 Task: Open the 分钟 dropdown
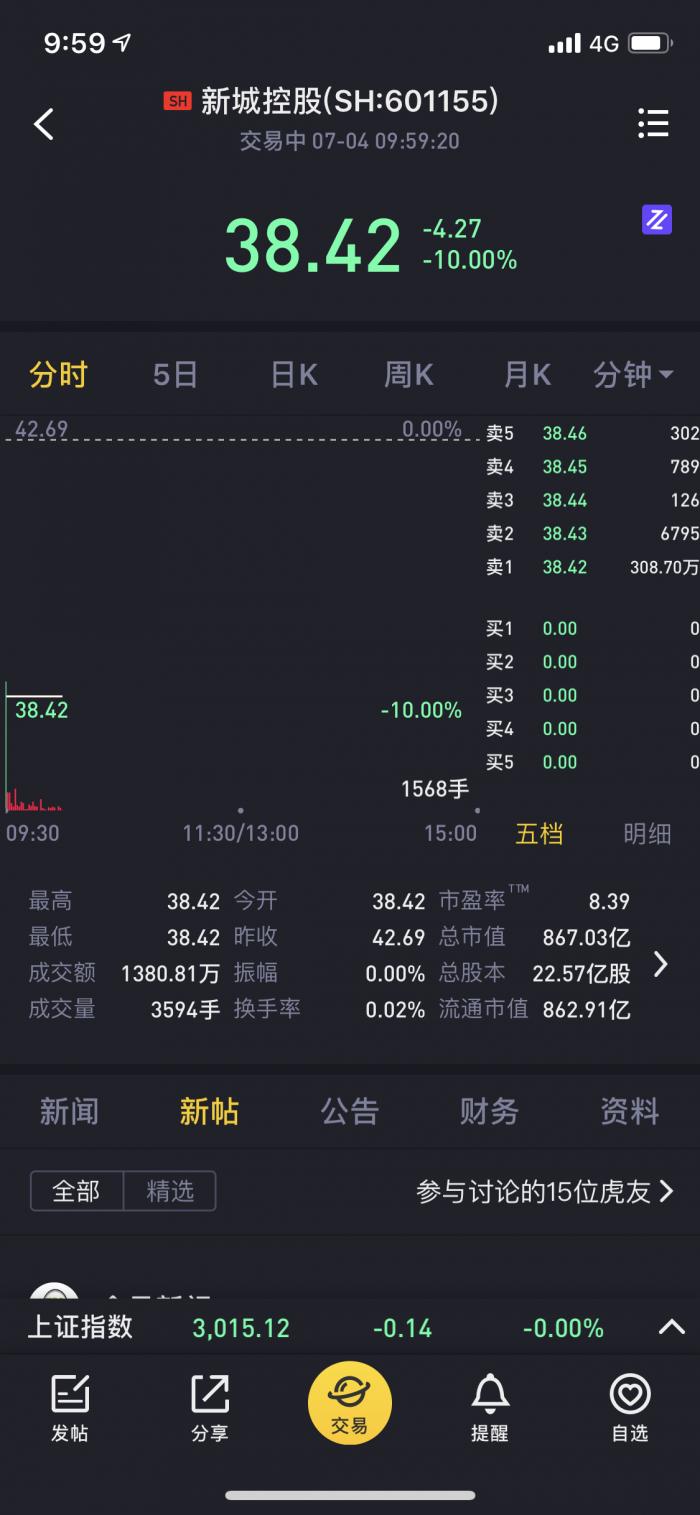(633, 375)
